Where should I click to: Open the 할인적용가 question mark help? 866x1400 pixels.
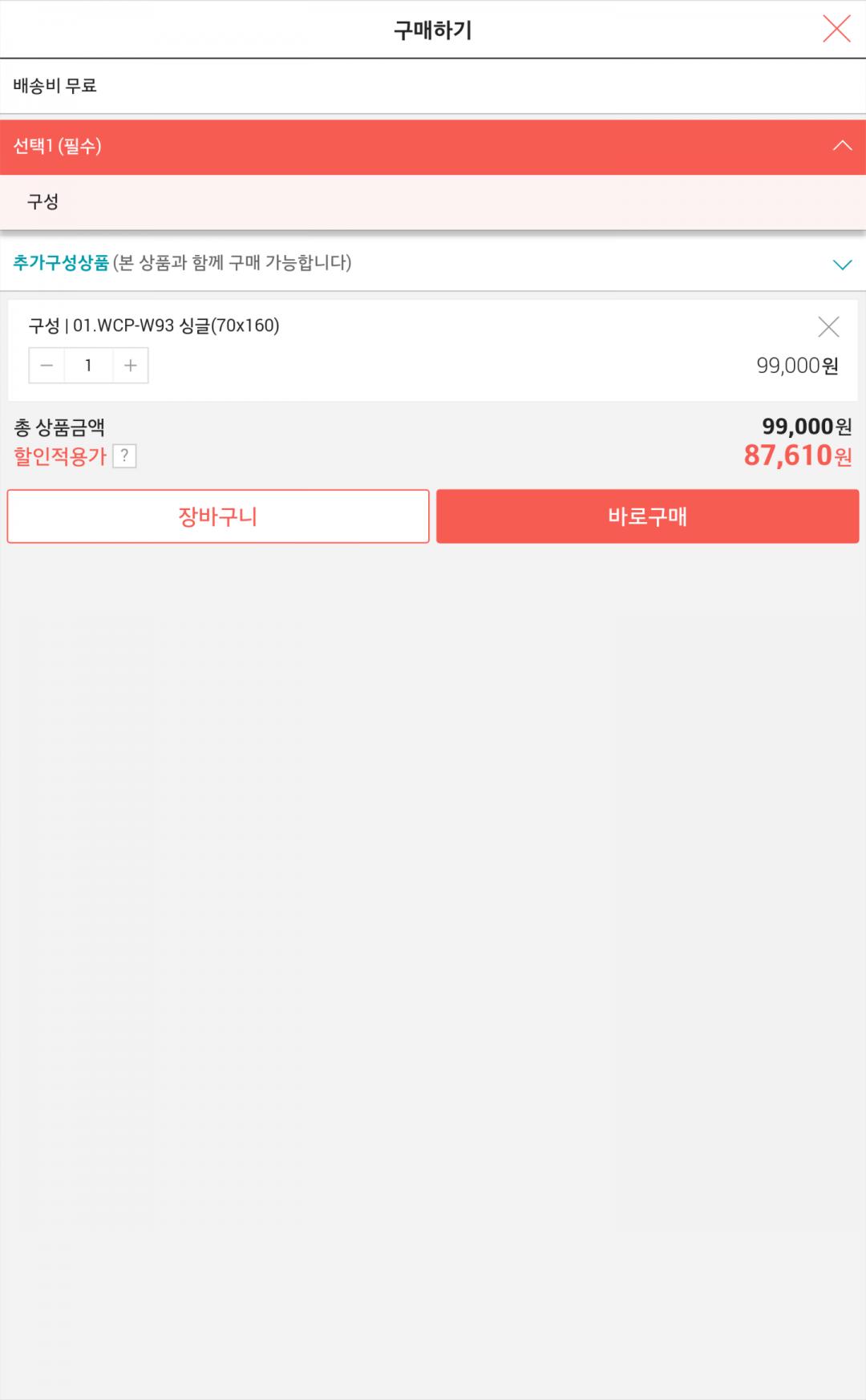click(x=124, y=456)
